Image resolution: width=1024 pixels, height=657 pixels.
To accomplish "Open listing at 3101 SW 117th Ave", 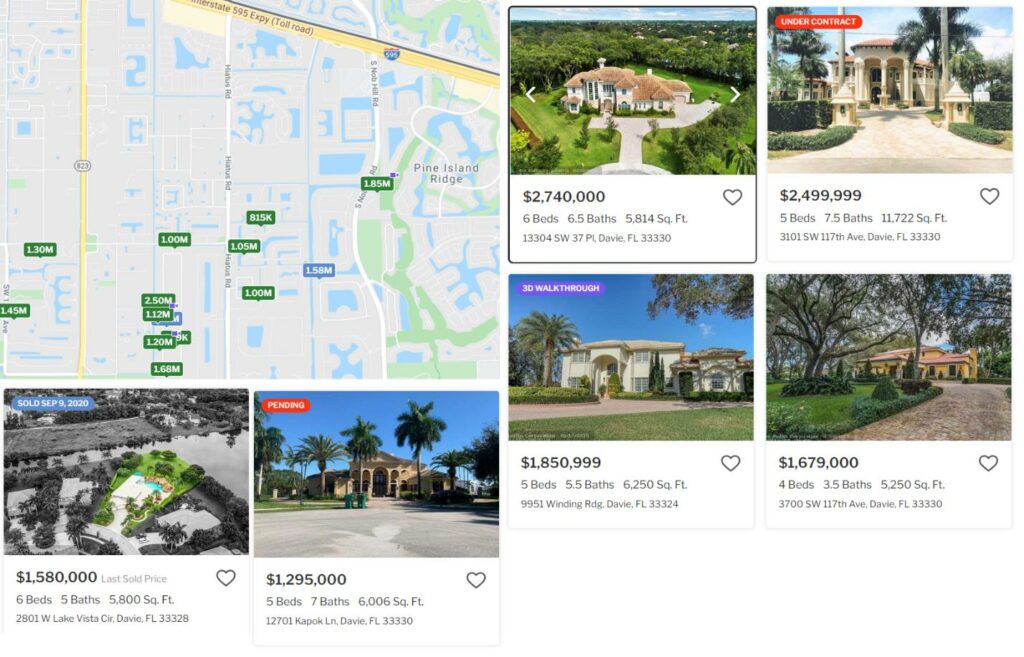I will pos(889,91).
